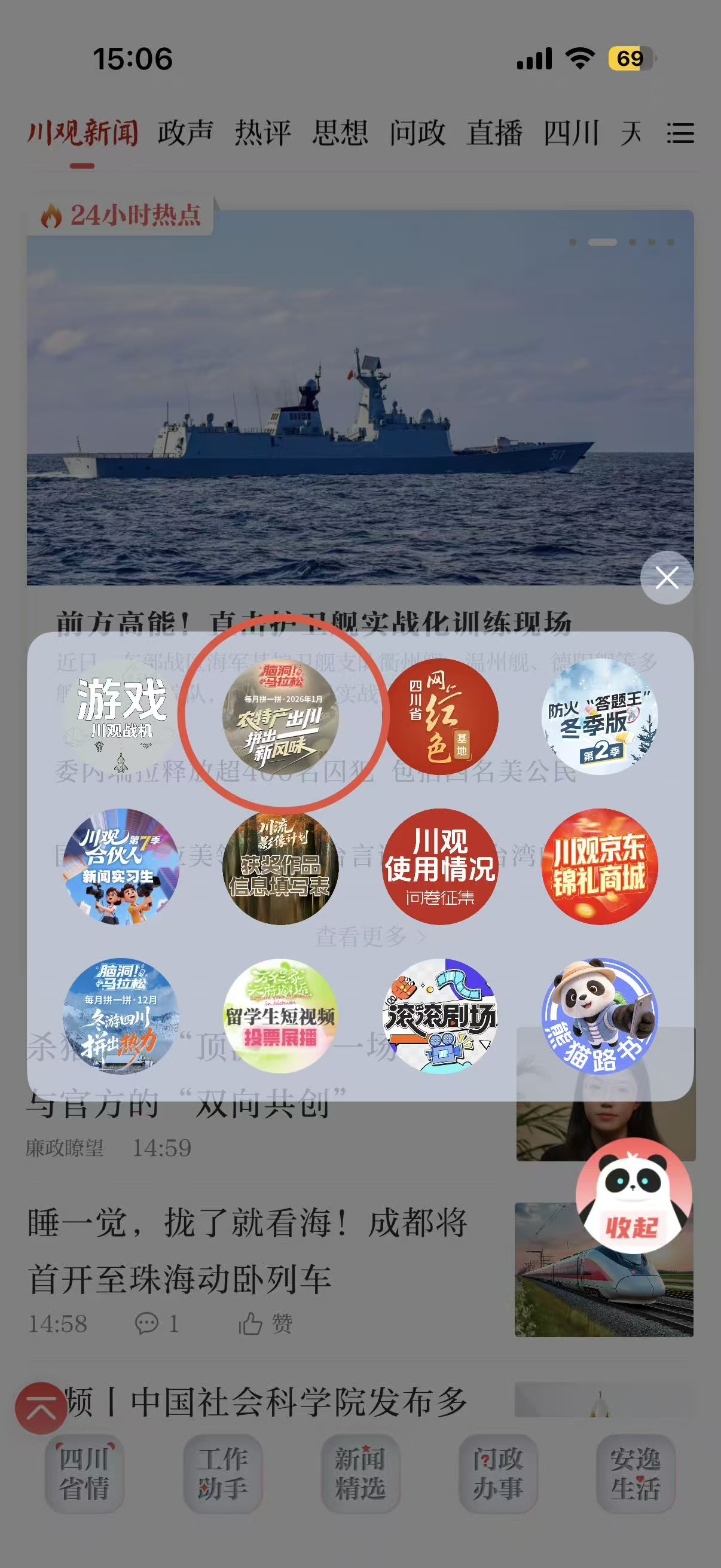Open 熊猫路书

tap(599, 1016)
